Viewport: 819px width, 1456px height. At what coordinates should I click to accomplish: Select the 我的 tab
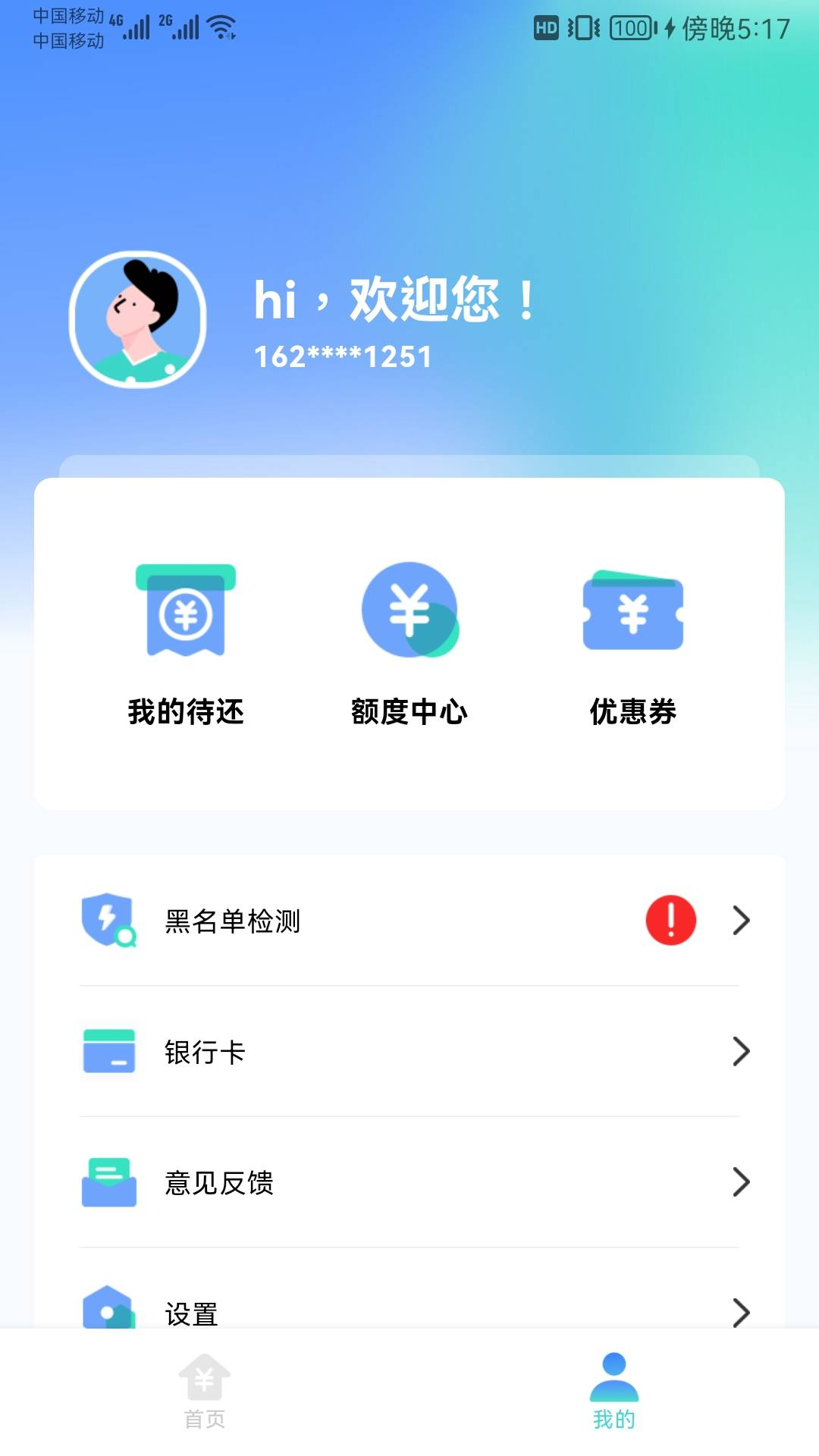click(x=613, y=1392)
